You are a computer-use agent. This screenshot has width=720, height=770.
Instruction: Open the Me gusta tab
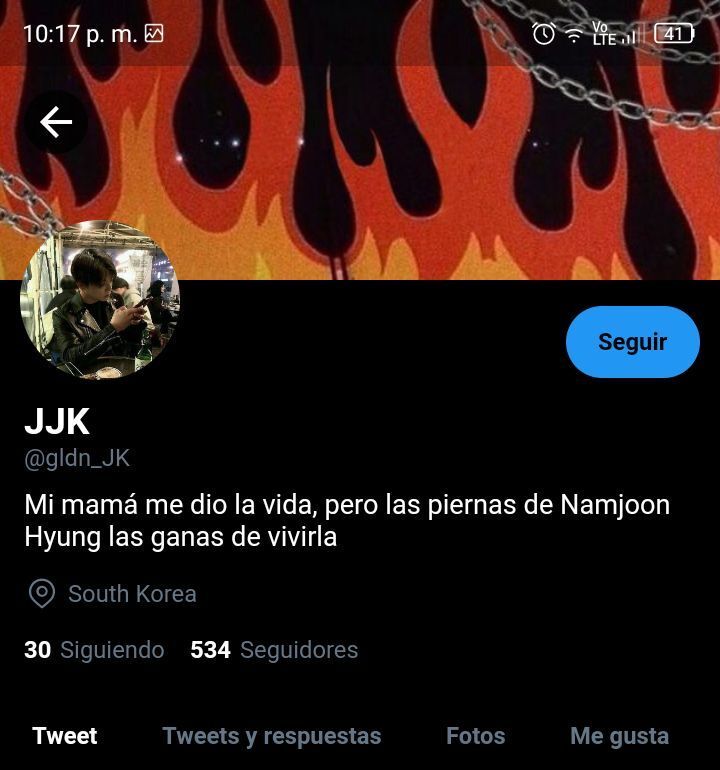[619, 736]
